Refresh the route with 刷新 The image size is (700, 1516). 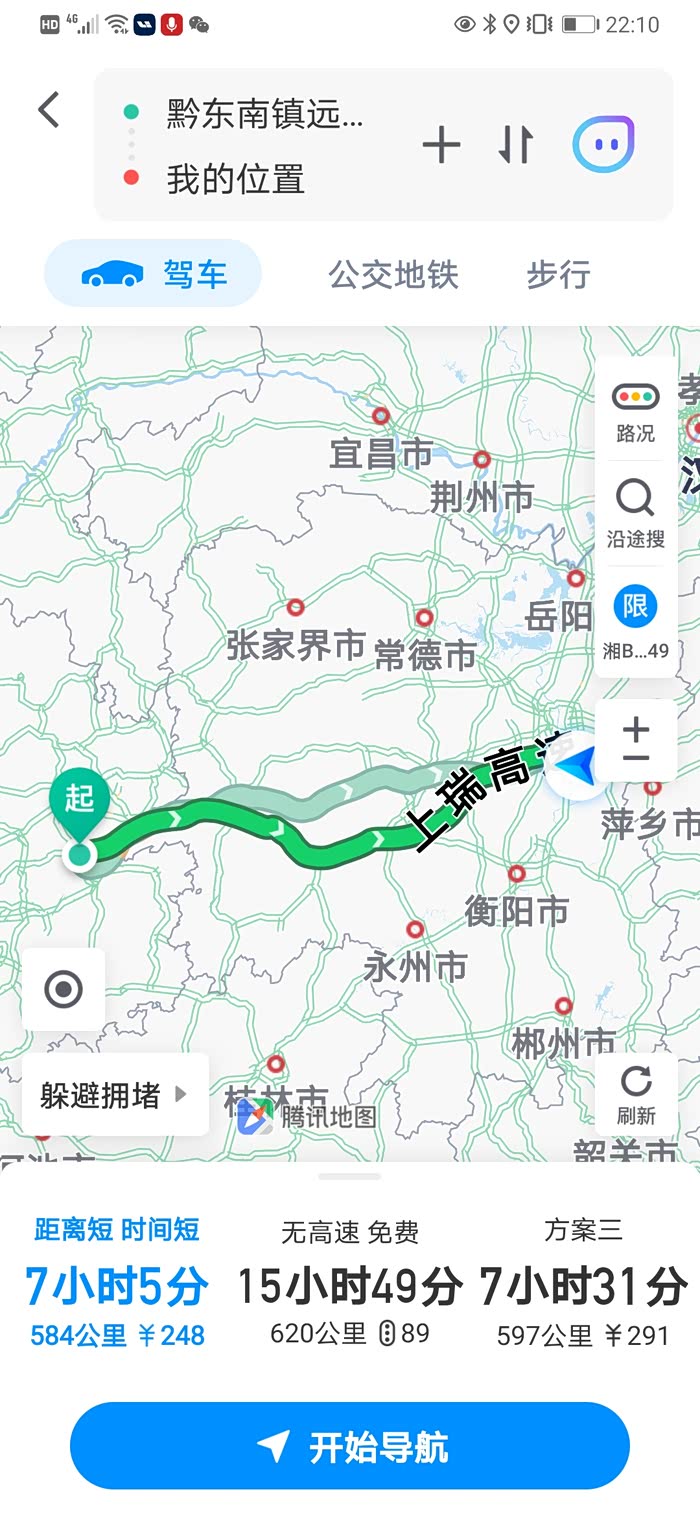click(636, 1093)
